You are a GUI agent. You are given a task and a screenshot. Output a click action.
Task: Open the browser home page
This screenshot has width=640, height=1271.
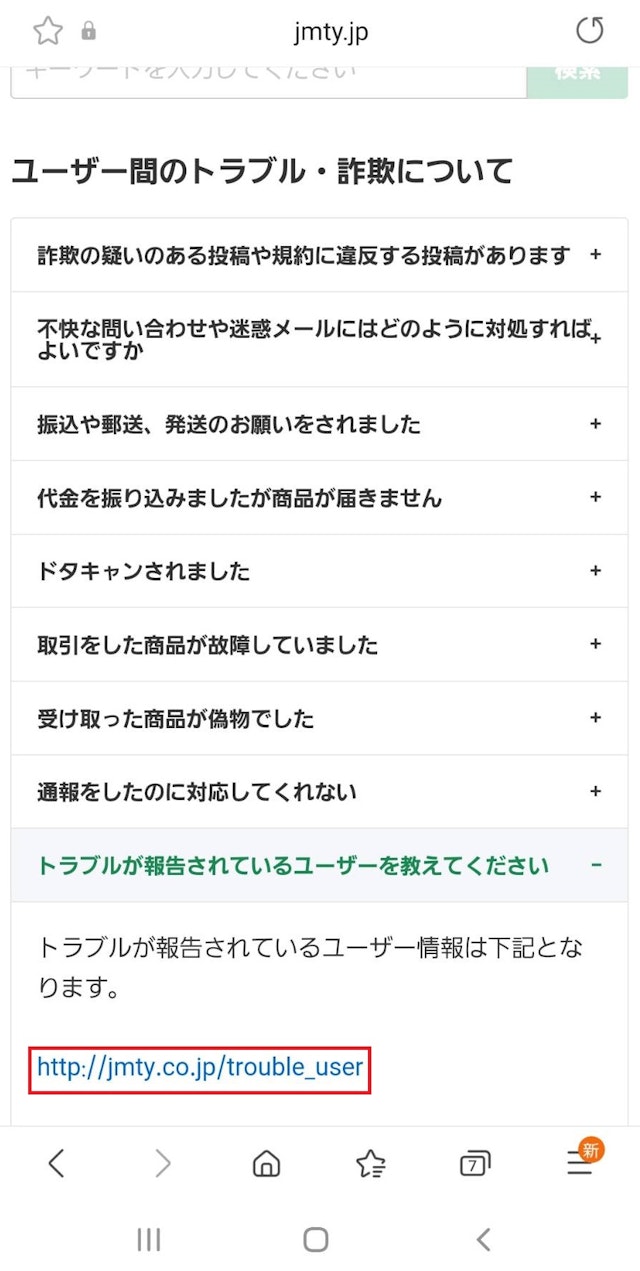coord(266,1163)
